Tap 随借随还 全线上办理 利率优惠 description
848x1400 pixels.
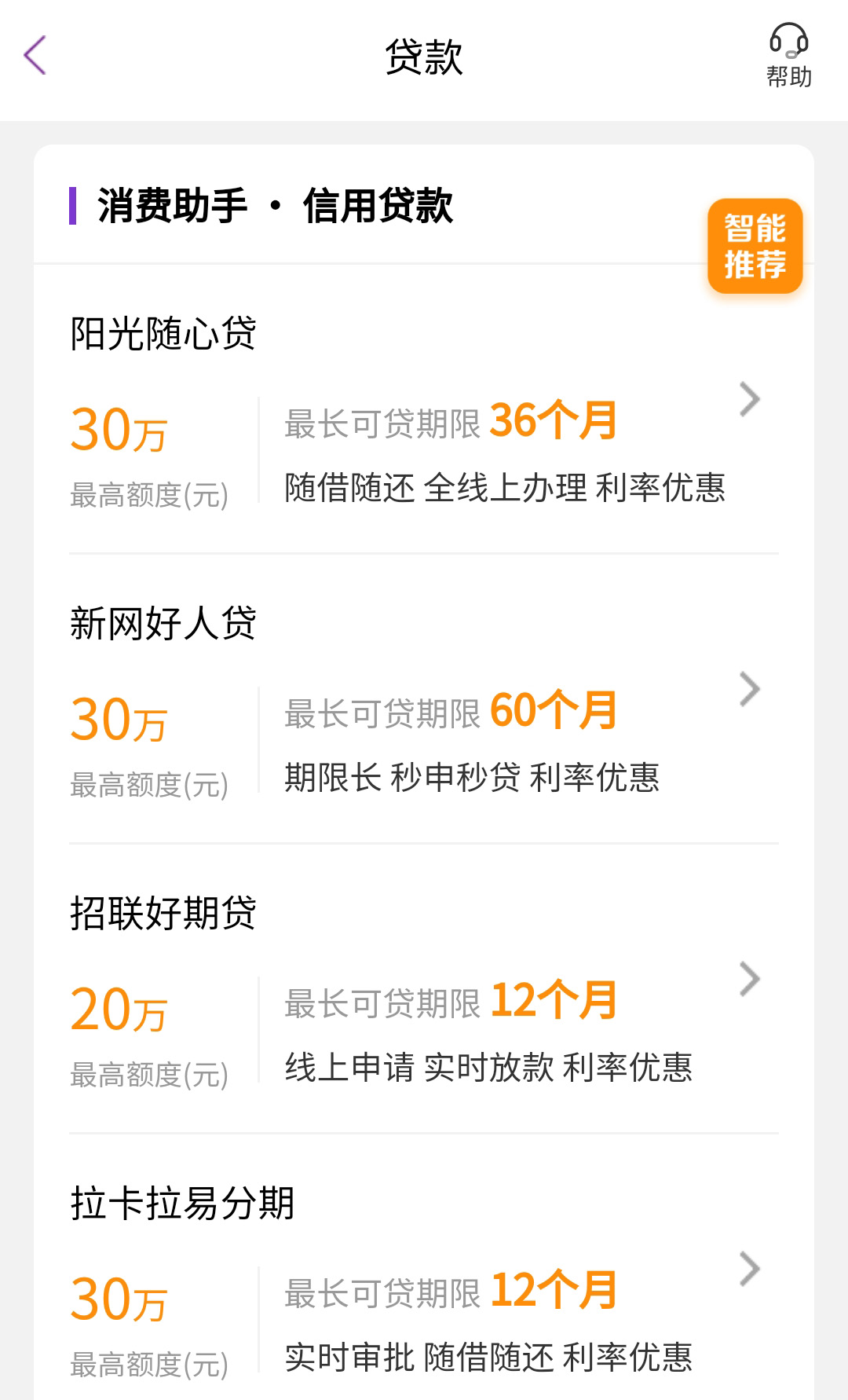506,487
